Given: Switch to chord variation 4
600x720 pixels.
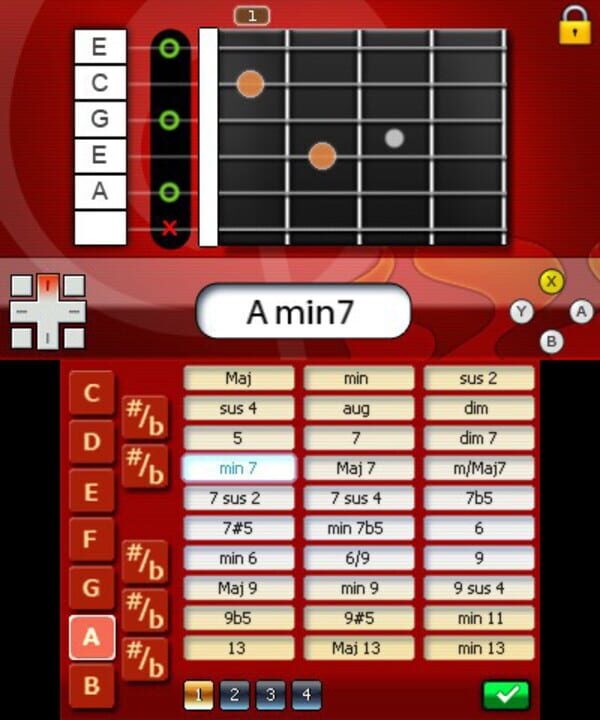Looking at the screenshot, I should (306, 693).
